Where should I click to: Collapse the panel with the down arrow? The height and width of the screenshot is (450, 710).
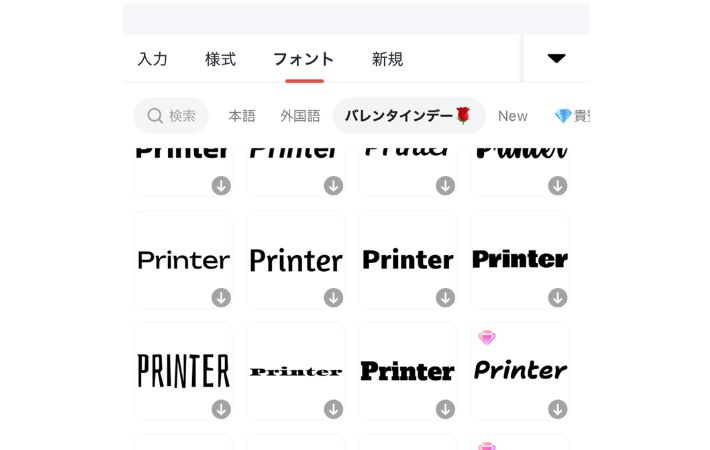tap(557, 59)
